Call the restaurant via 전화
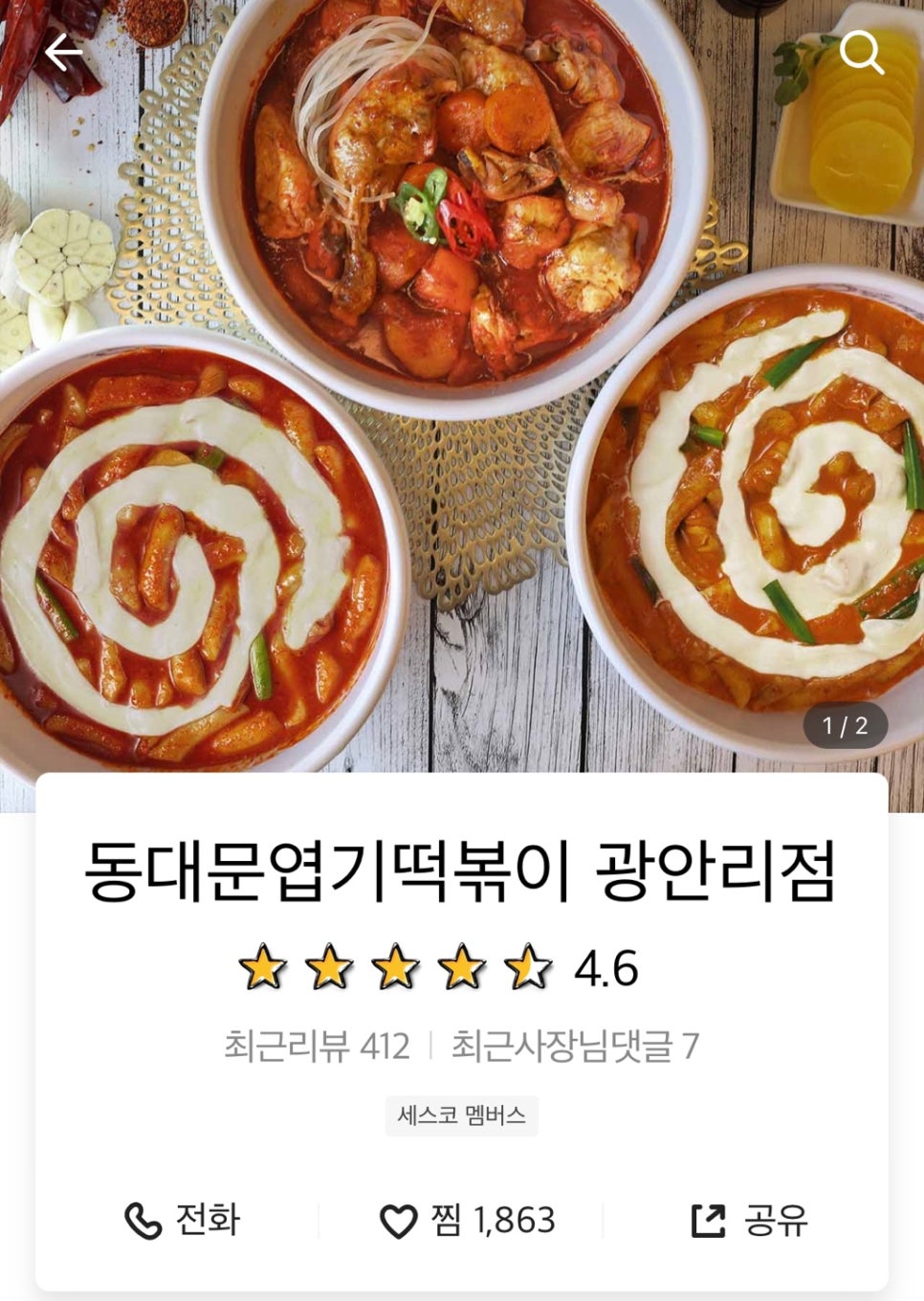Screen dimensions: 924x1301 click(182, 1221)
